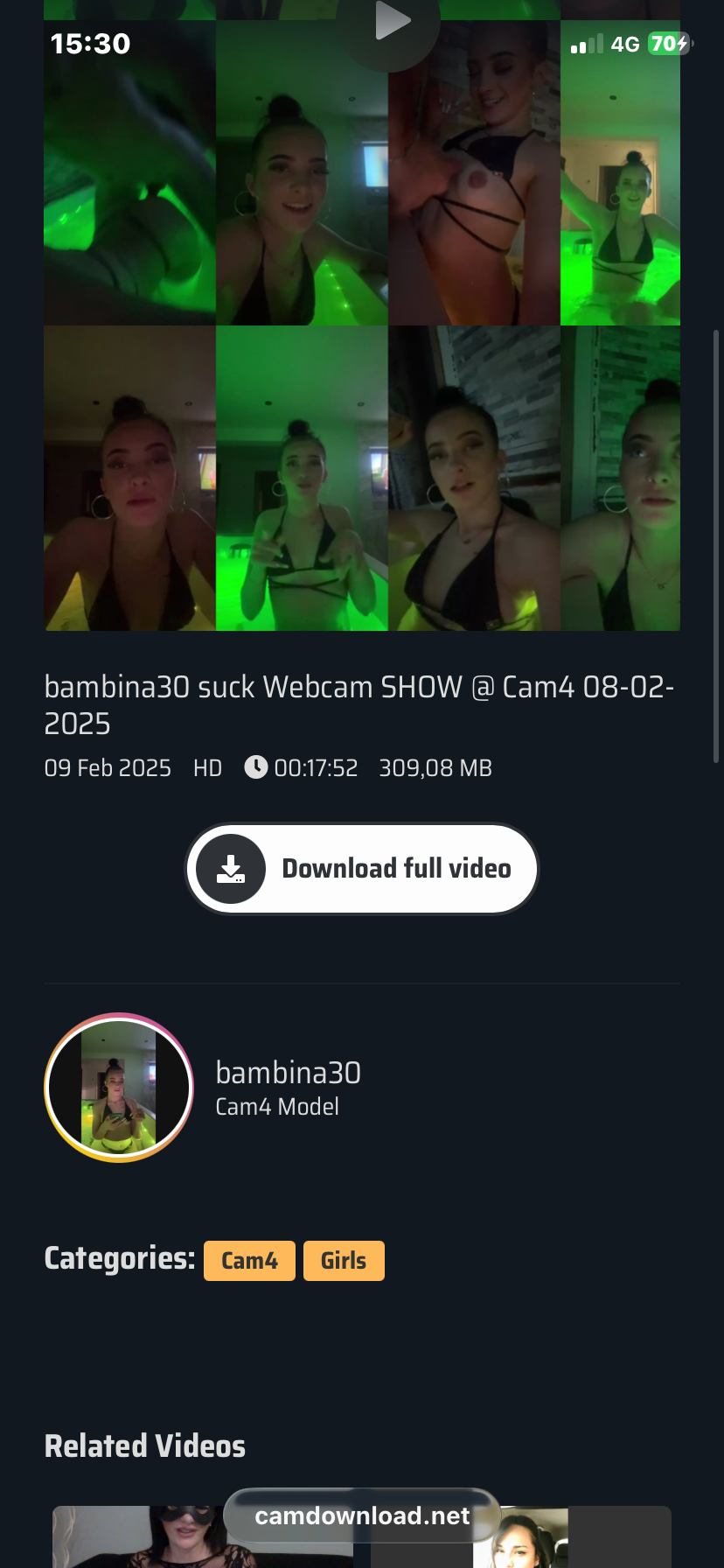Select the Cam4 category chip

tap(249, 1261)
